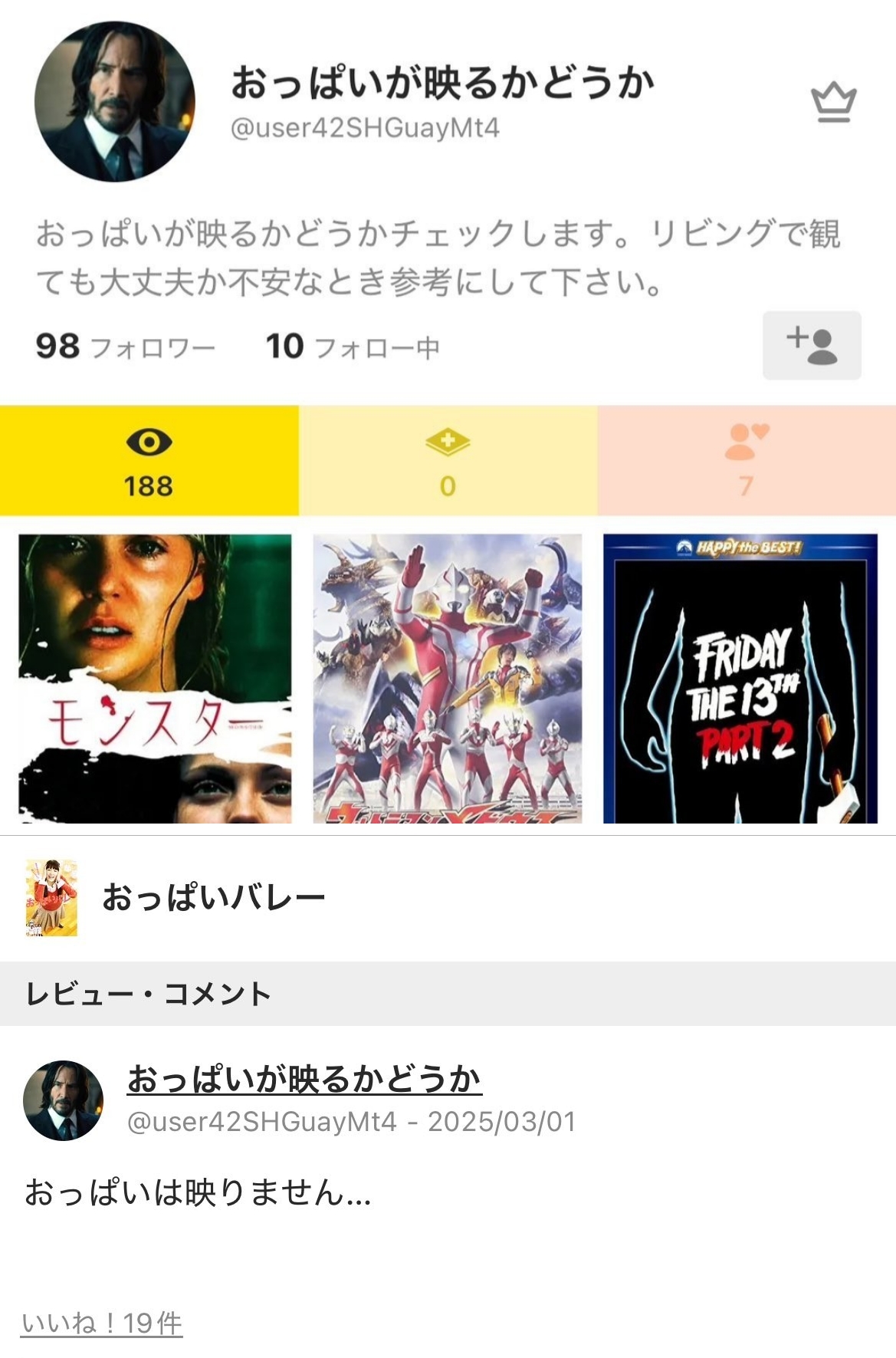View the いいね！19件 likes list
The image size is (896, 1358).
tap(102, 1323)
